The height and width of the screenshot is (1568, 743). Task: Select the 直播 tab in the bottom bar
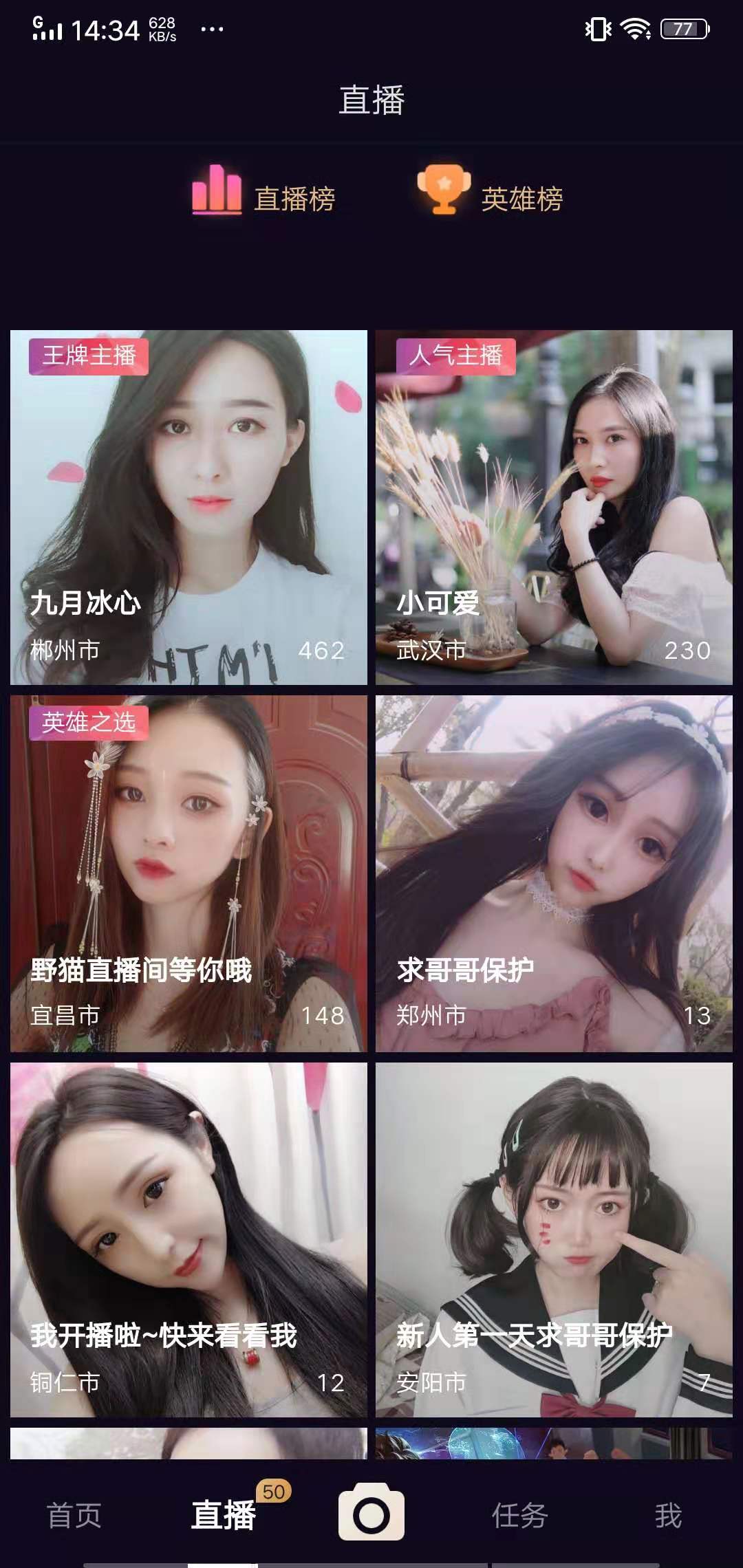(224, 1516)
